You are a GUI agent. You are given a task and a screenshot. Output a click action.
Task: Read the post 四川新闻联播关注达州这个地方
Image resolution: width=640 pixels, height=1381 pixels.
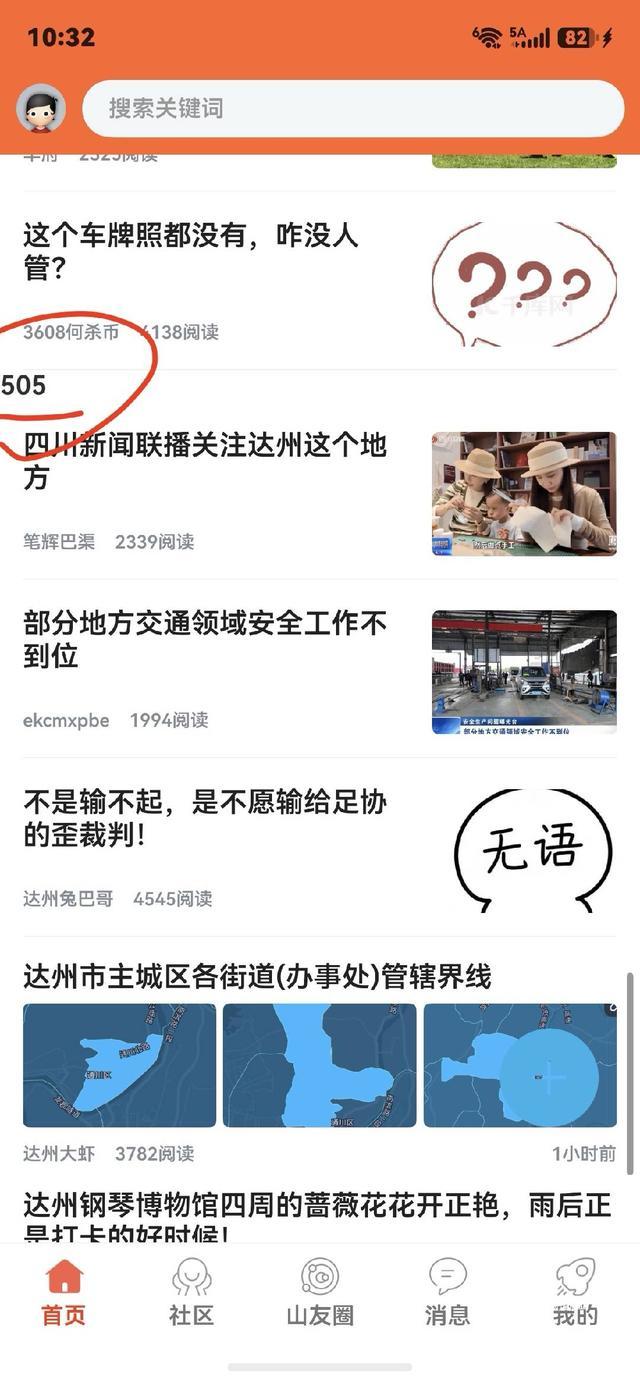pos(205,461)
